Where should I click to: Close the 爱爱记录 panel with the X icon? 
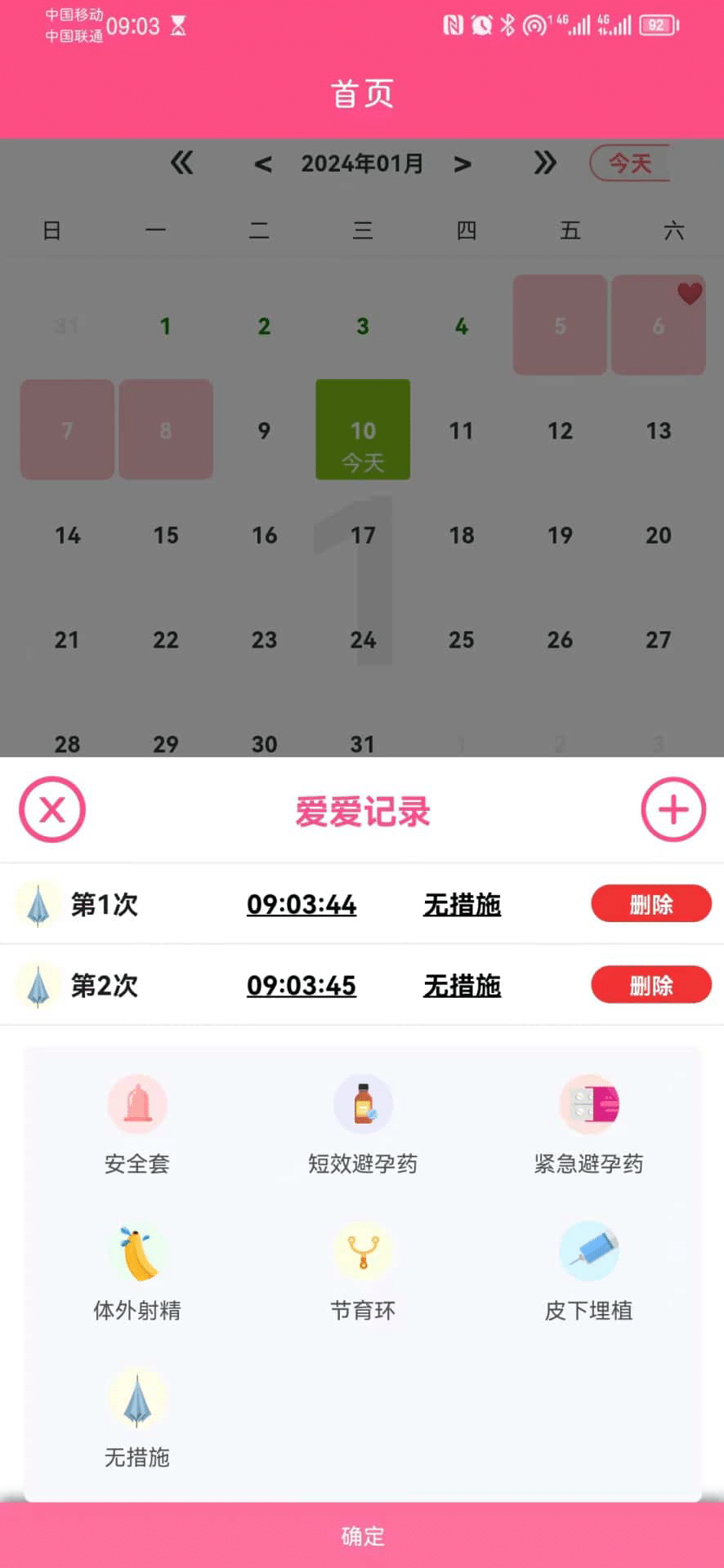(x=51, y=810)
